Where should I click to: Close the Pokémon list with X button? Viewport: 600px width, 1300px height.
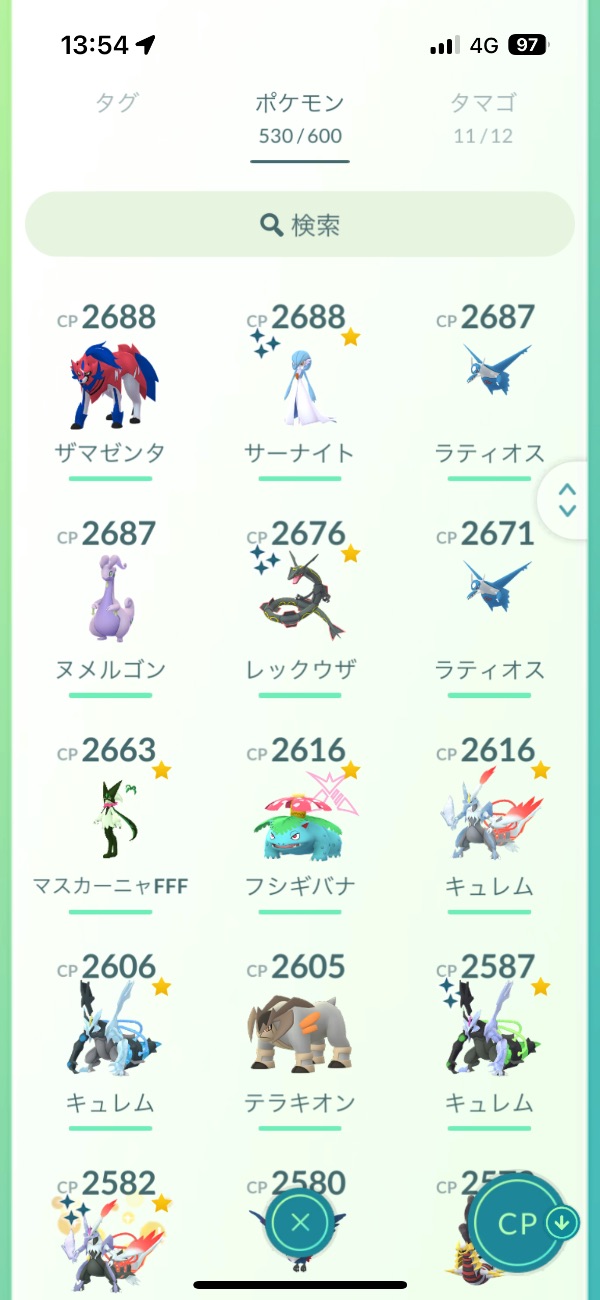click(x=300, y=1222)
